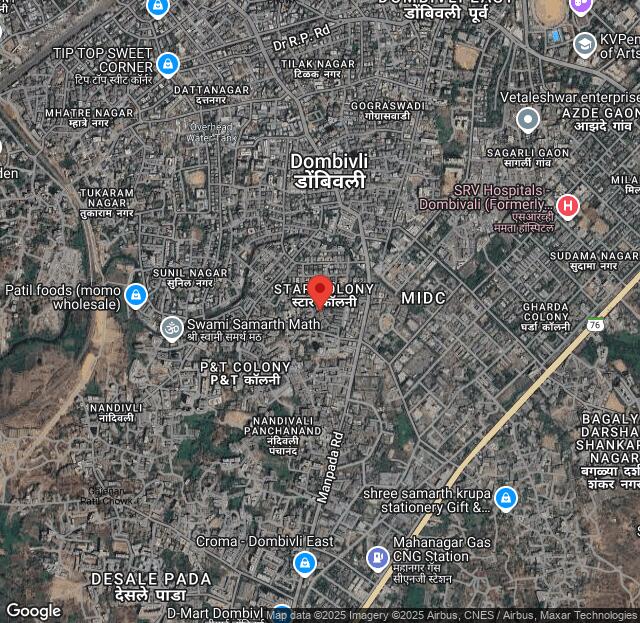640x623 pixels.
Task: Select Patil foods (momo wholesale) marker
Action: (136, 296)
